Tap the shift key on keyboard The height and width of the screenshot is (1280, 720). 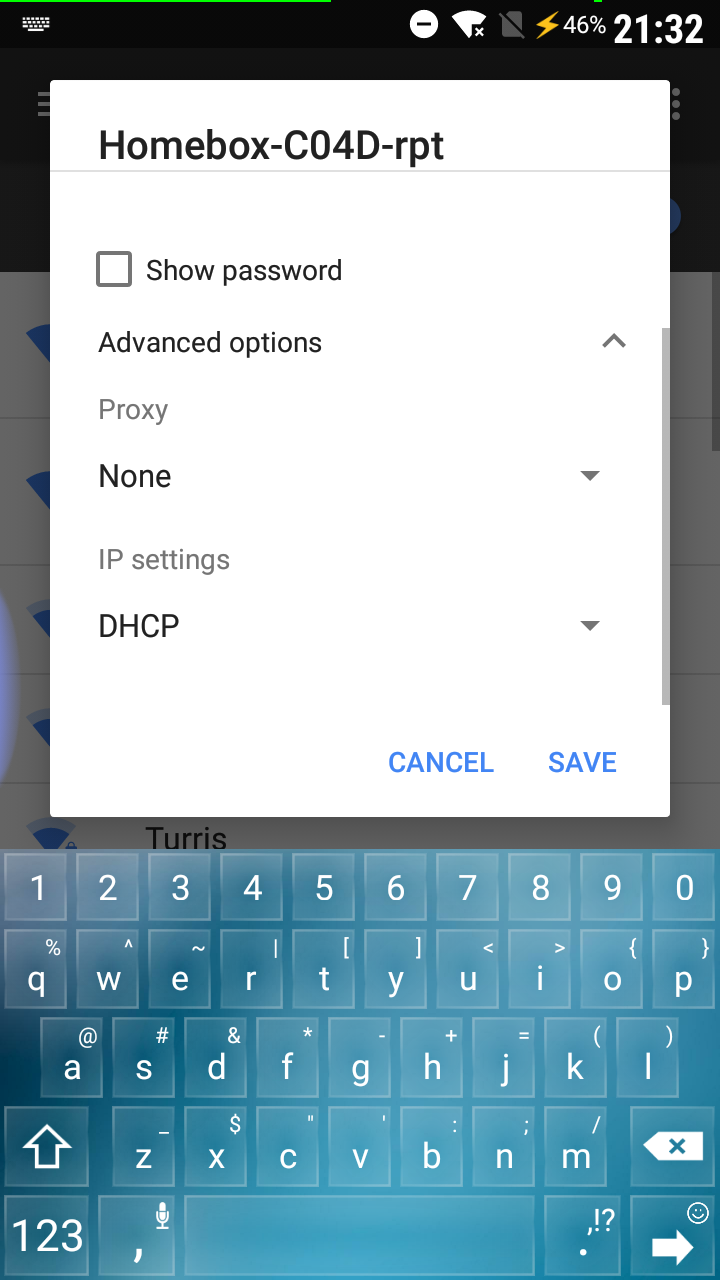47,1146
